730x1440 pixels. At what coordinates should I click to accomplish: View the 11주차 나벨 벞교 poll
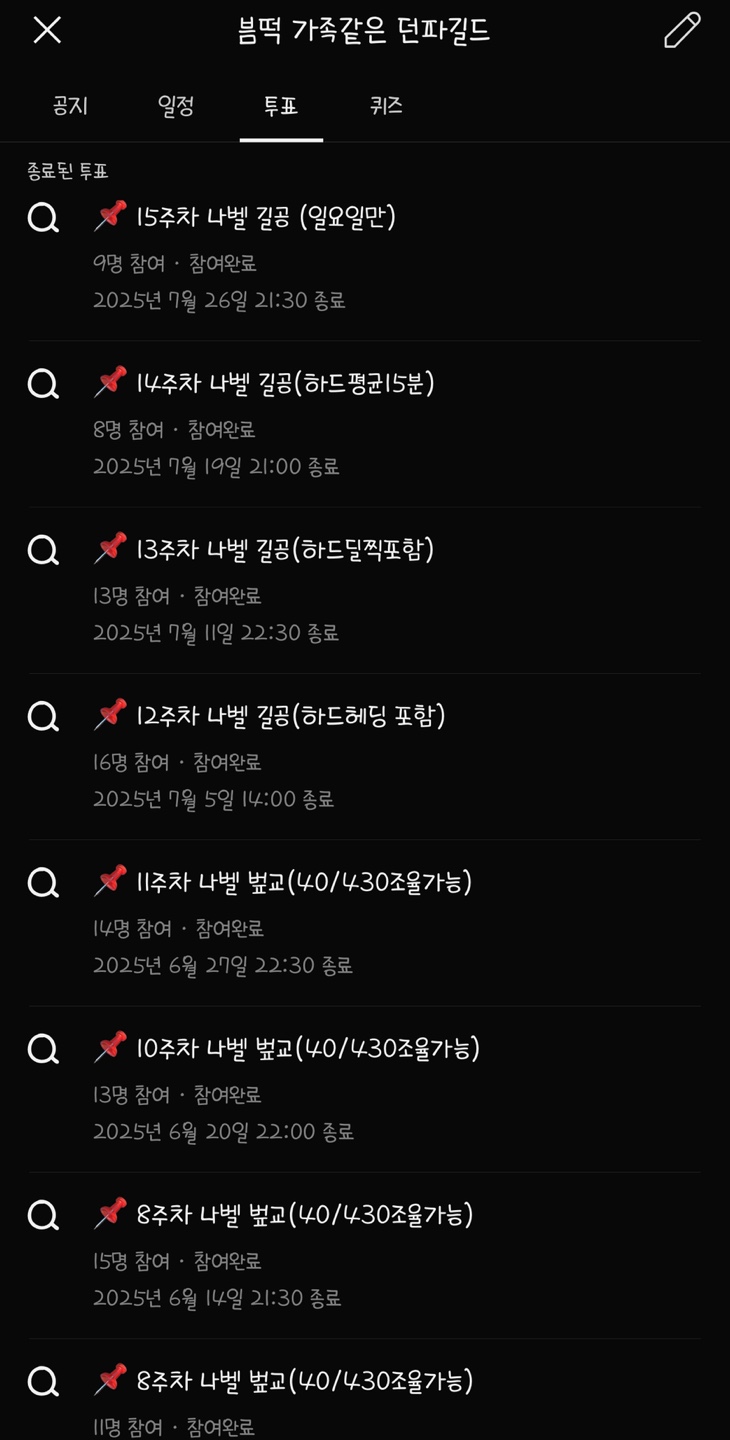(x=304, y=882)
